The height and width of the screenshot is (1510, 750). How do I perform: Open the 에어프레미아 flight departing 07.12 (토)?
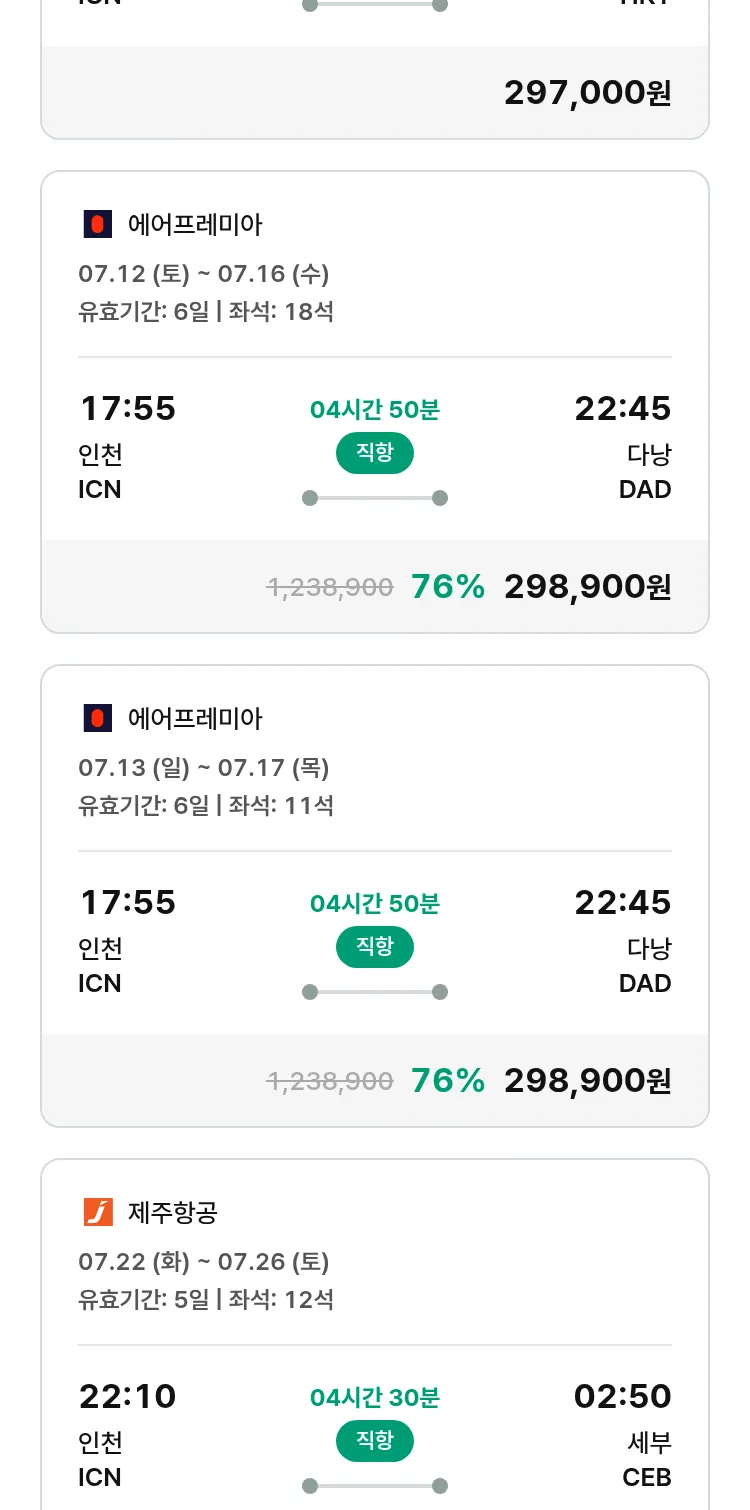coord(375,402)
